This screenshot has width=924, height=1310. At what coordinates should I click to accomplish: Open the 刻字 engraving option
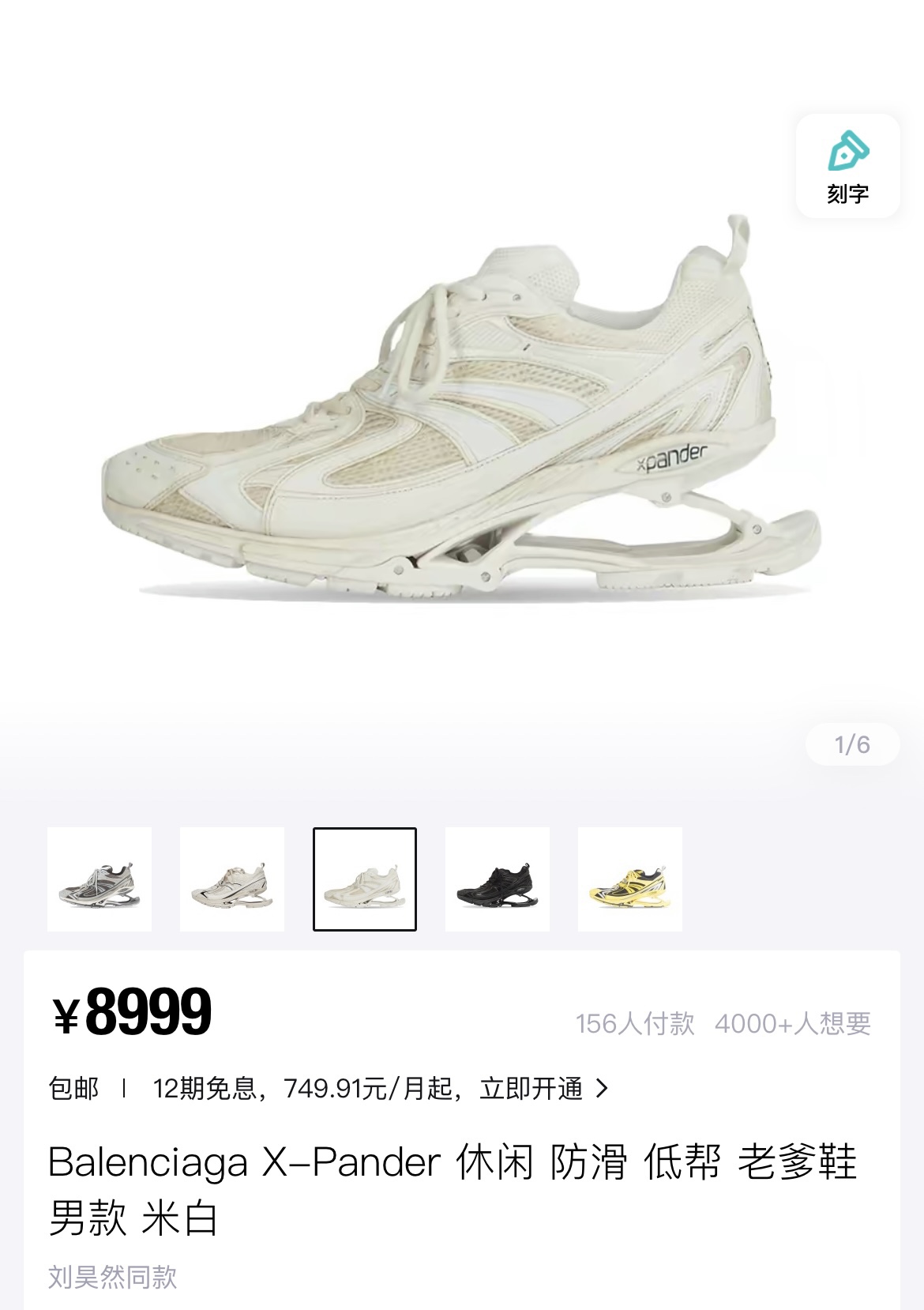click(x=847, y=166)
